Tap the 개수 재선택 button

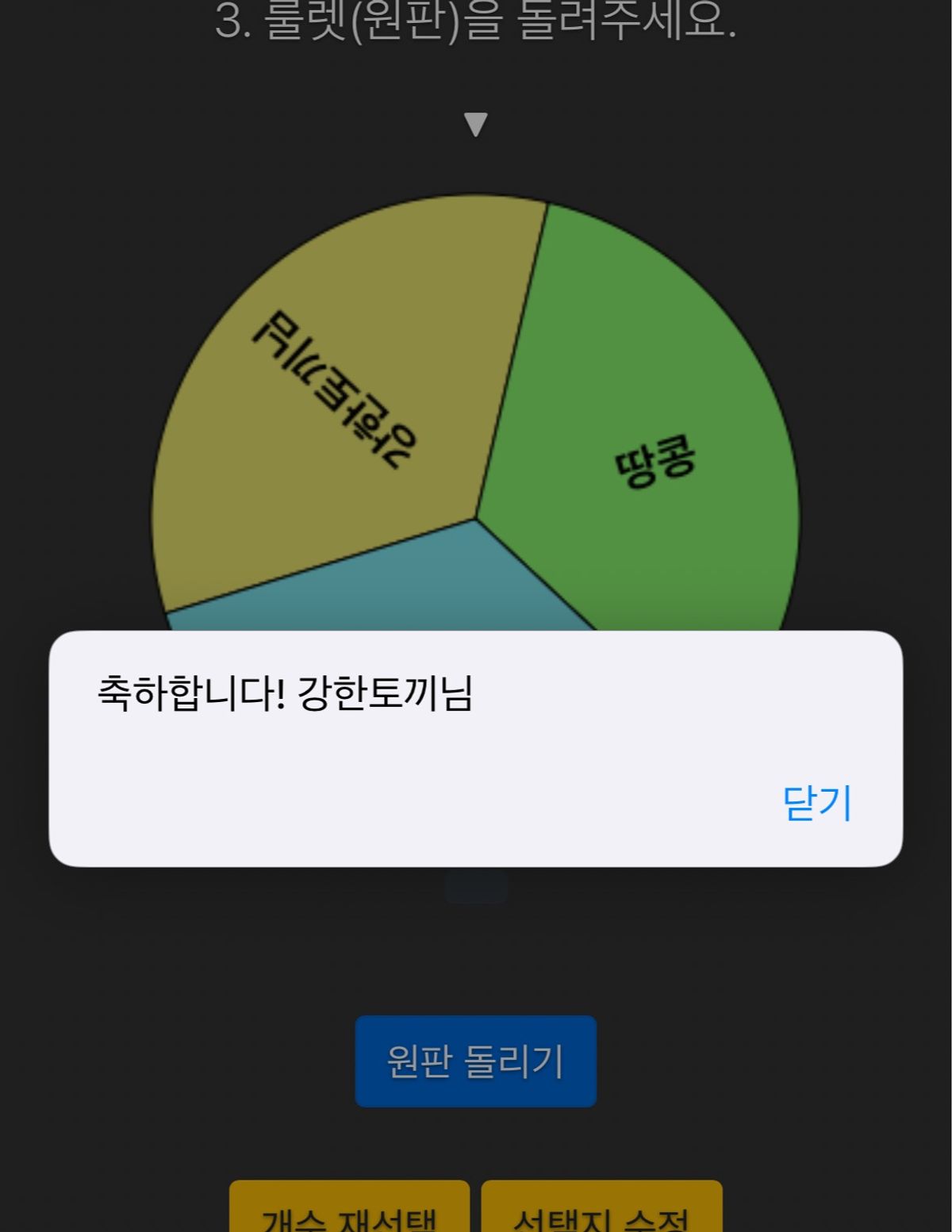(x=349, y=1211)
